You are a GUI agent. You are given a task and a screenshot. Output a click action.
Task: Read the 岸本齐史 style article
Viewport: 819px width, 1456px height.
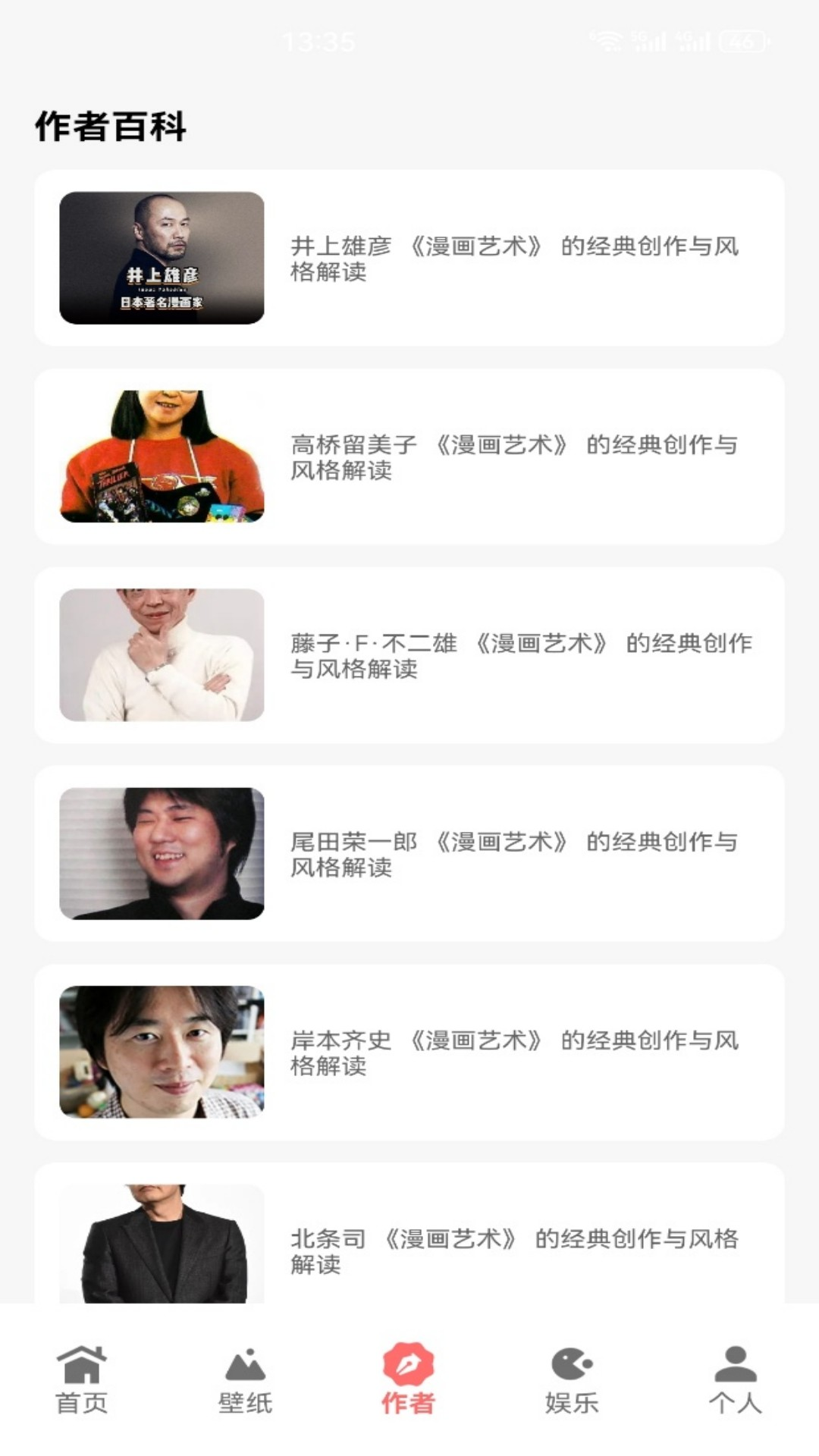tap(409, 1053)
